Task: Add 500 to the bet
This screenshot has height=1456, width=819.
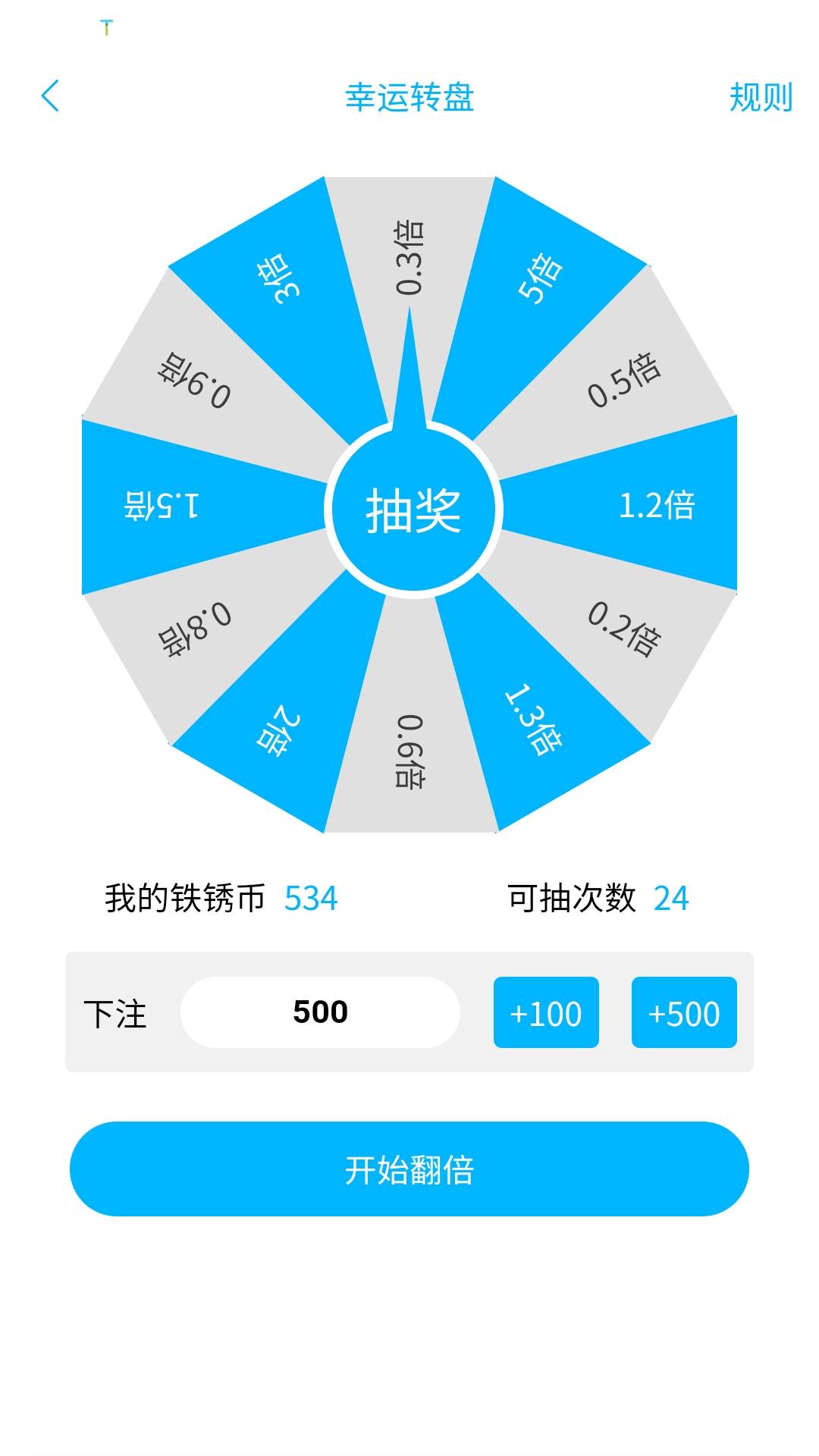Action: point(684,1012)
